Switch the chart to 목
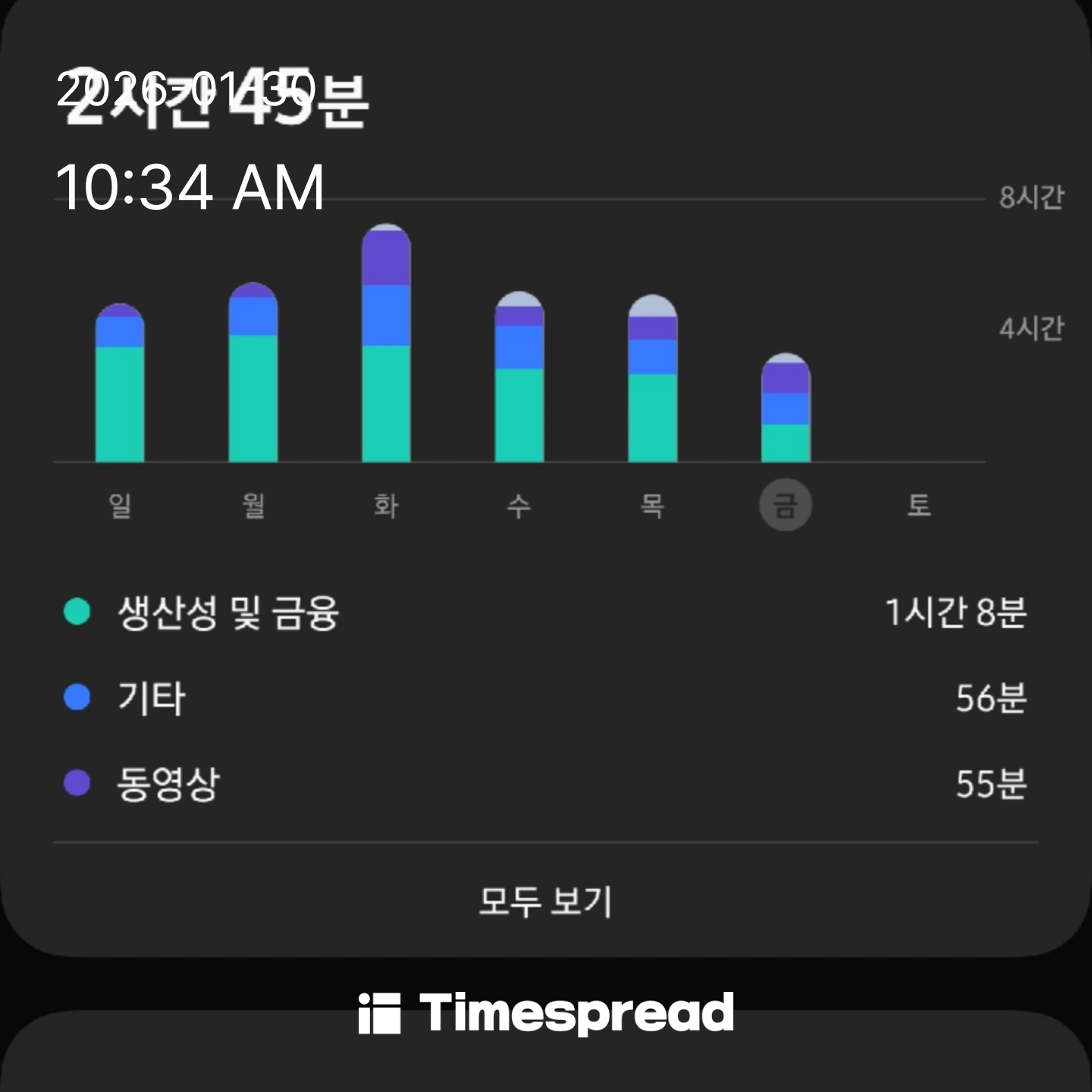 point(652,505)
